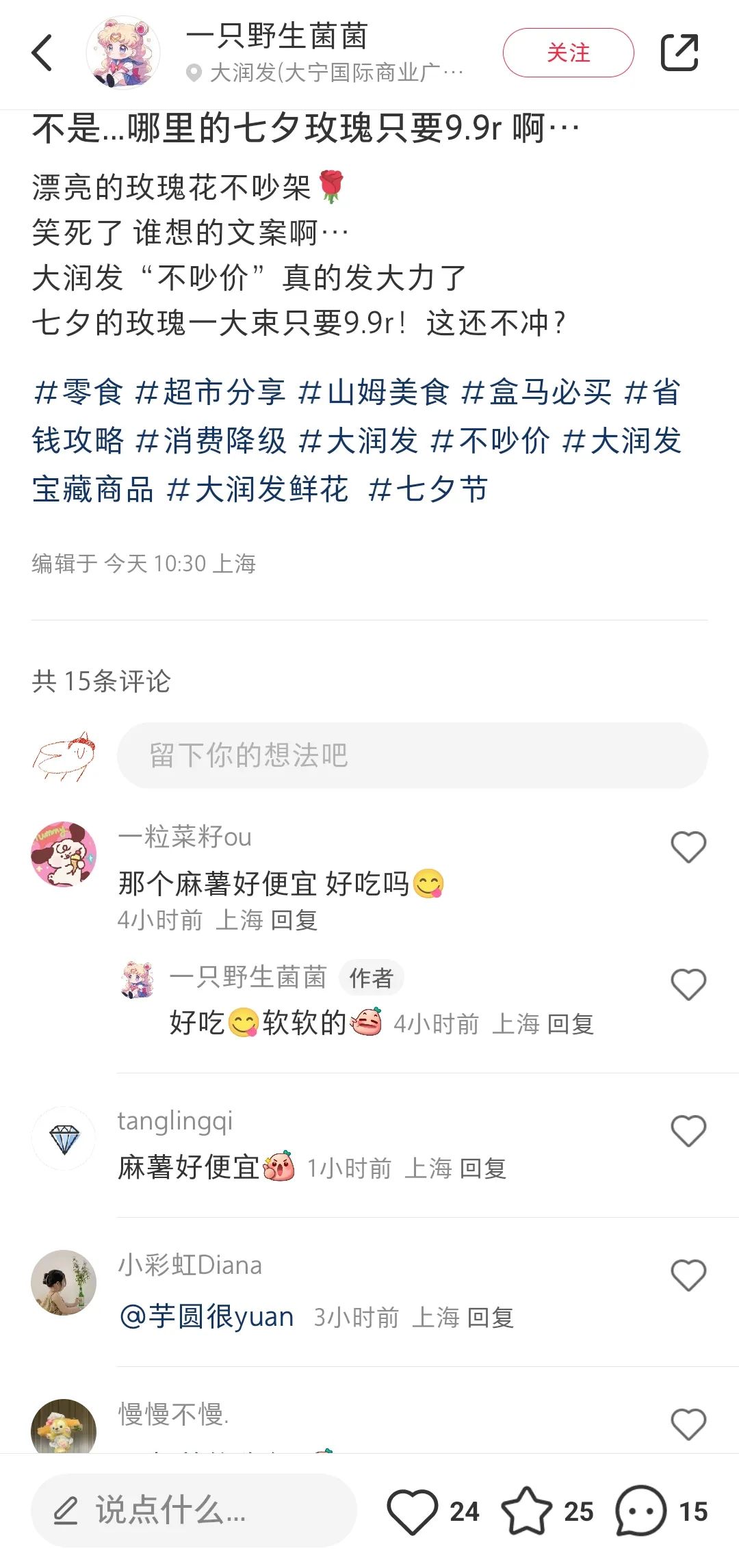This screenshot has width=739, height=1568.
Task: Follow the author with 关注 button
Action: 568,53
